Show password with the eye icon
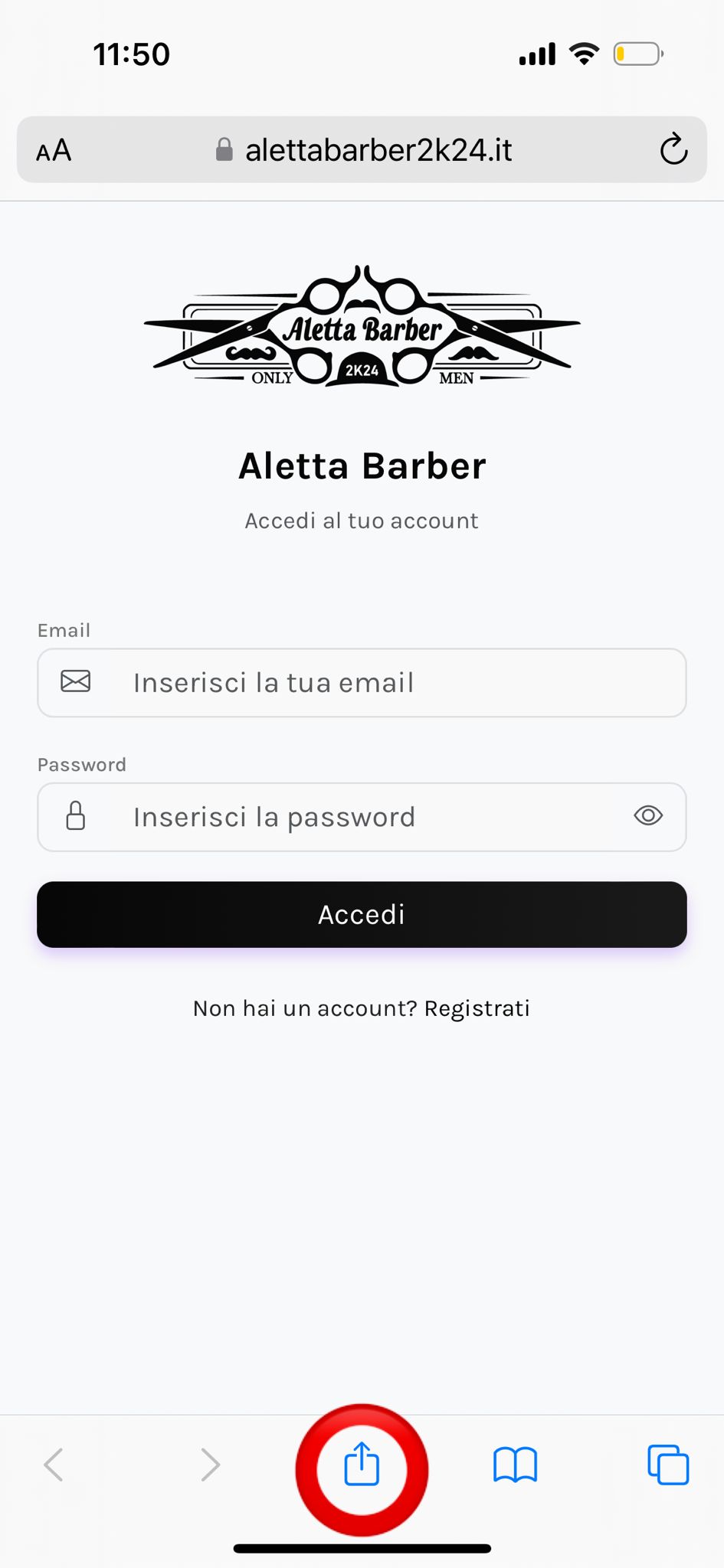The image size is (724, 1568). (648, 816)
